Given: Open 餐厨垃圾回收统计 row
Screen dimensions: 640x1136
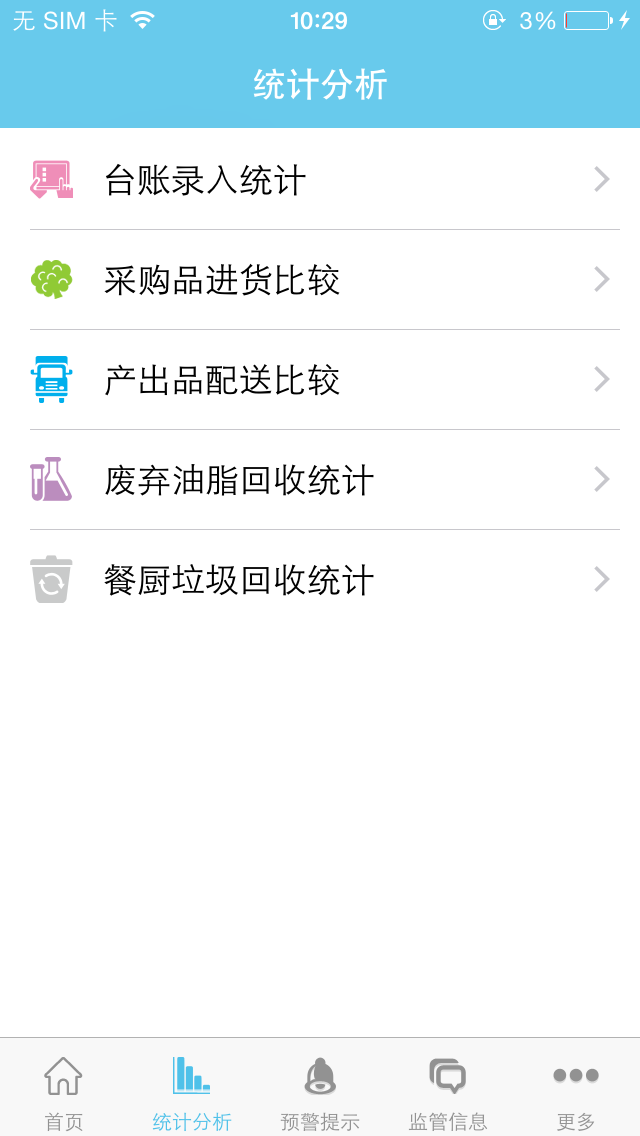Looking at the screenshot, I should coord(320,580).
